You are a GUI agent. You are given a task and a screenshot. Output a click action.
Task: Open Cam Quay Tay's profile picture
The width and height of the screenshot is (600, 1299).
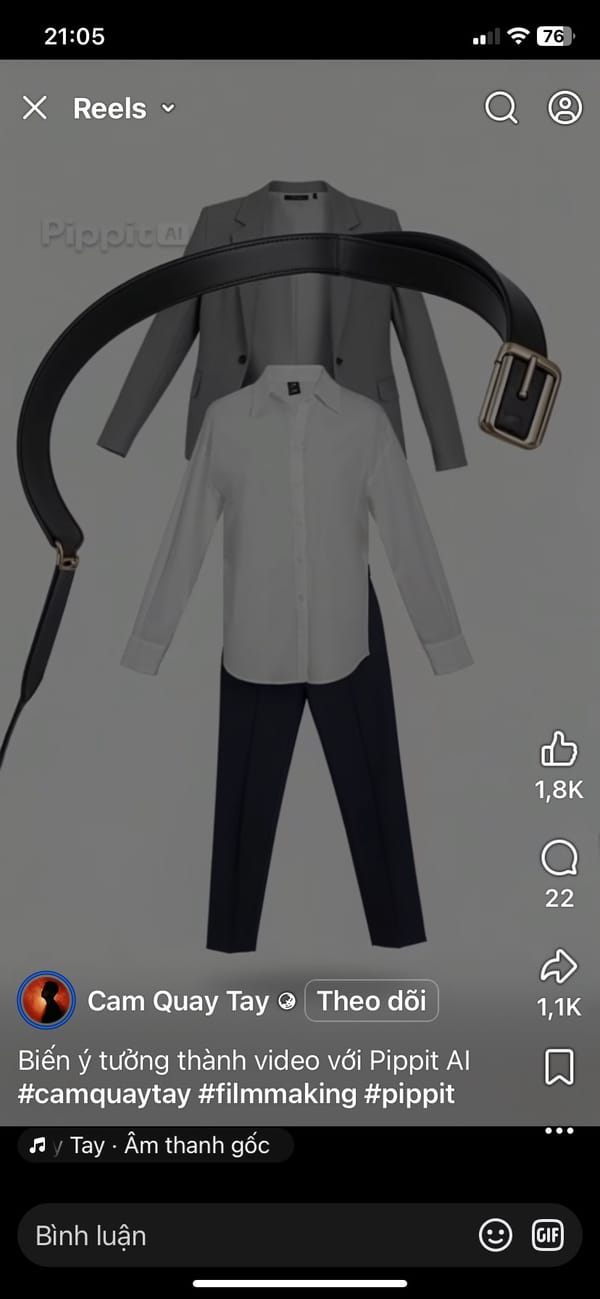pyautogui.click(x=46, y=1001)
